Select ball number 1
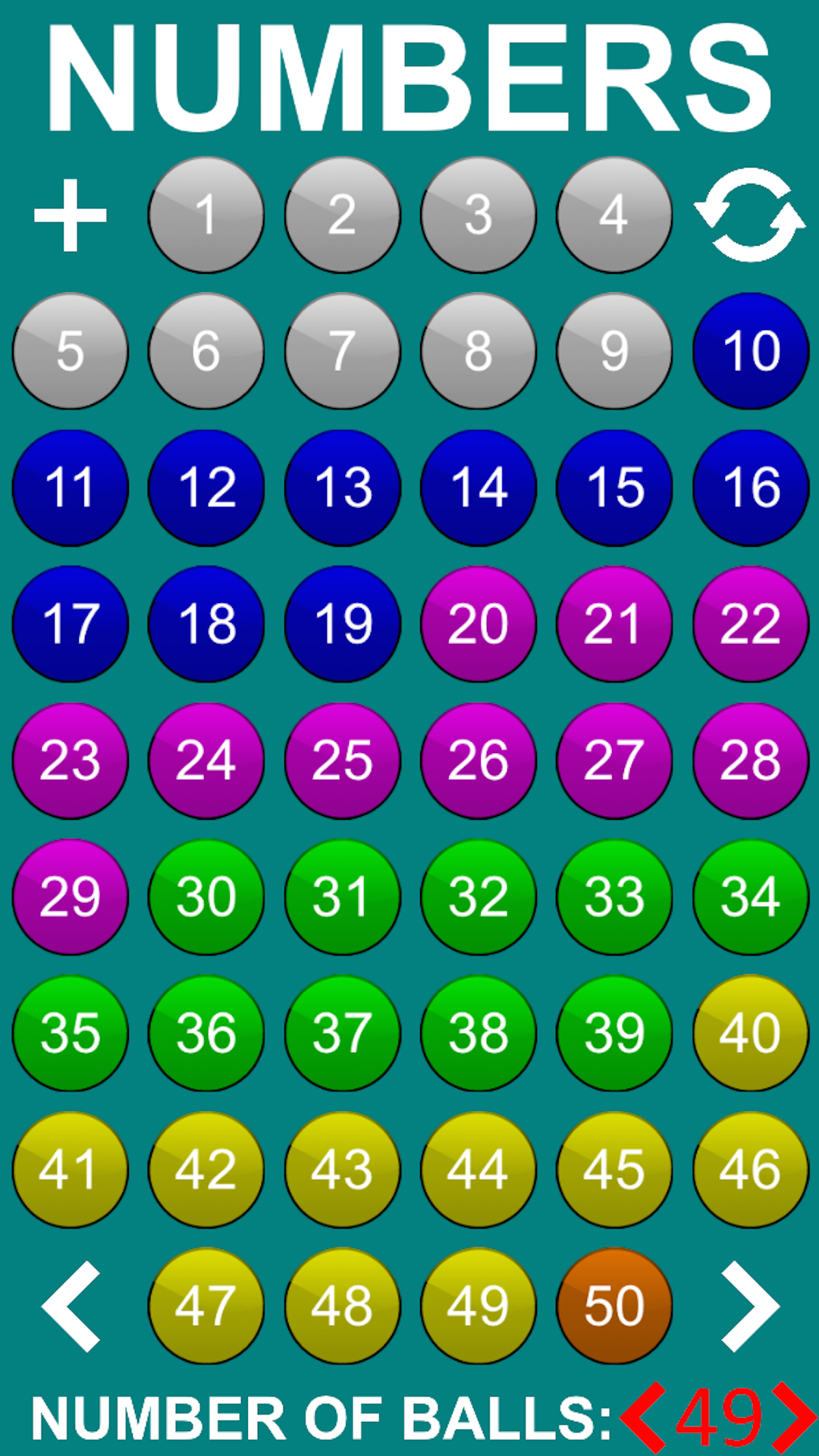This screenshot has height=1456, width=819. pyautogui.click(x=206, y=215)
